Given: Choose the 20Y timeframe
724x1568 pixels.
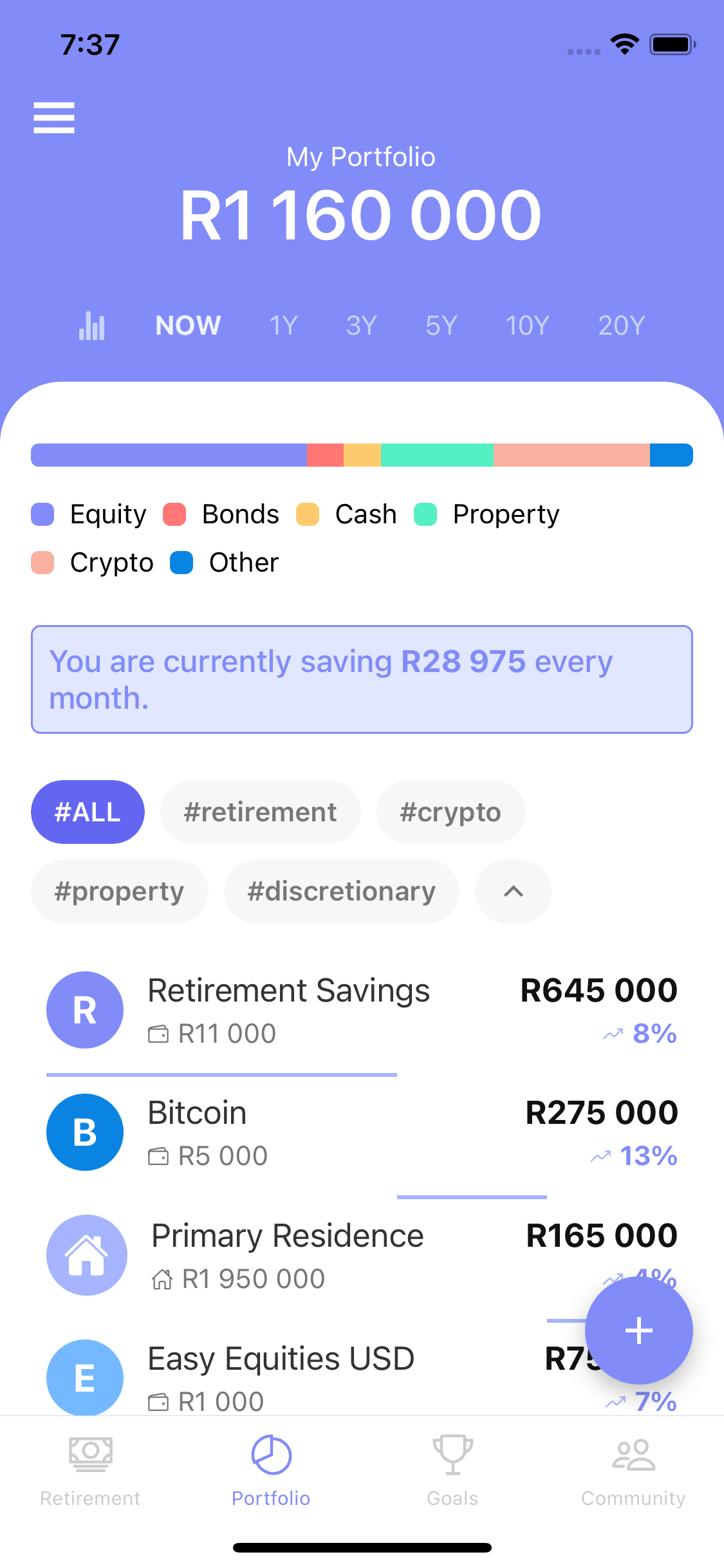Looking at the screenshot, I should (622, 326).
